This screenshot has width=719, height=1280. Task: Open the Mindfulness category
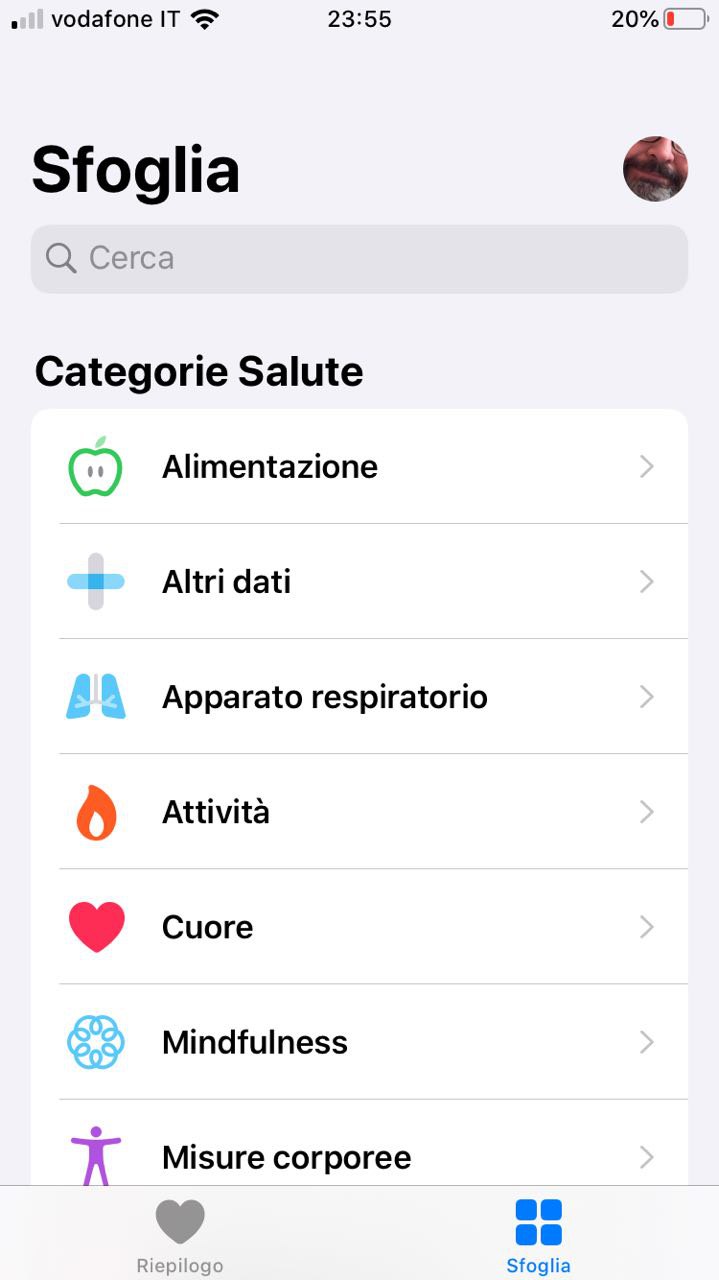point(359,1042)
